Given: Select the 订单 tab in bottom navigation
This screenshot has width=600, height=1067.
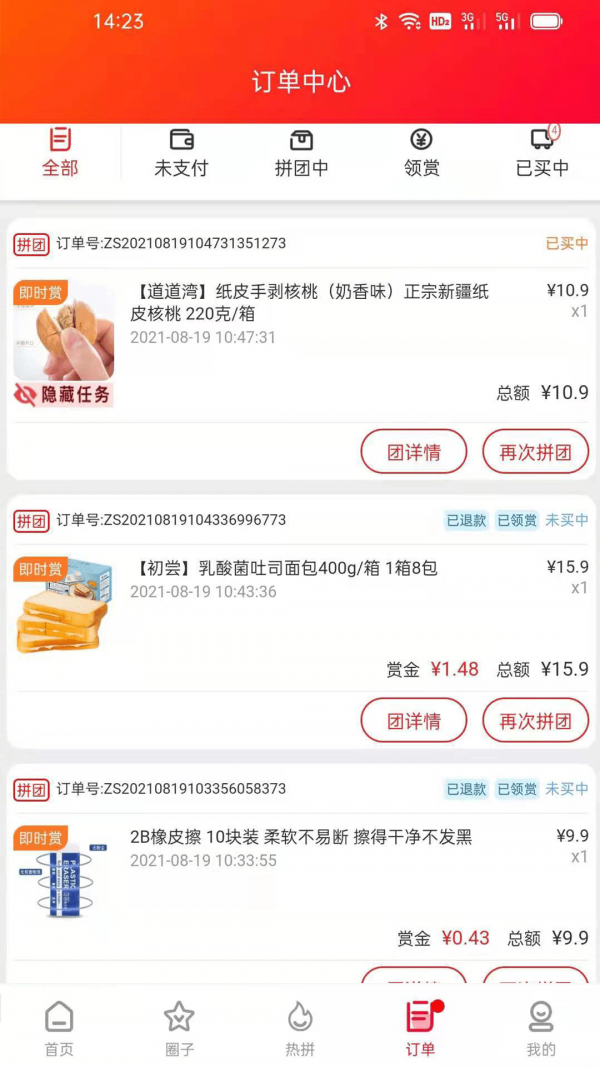Looking at the screenshot, I should coord(420,1028).
